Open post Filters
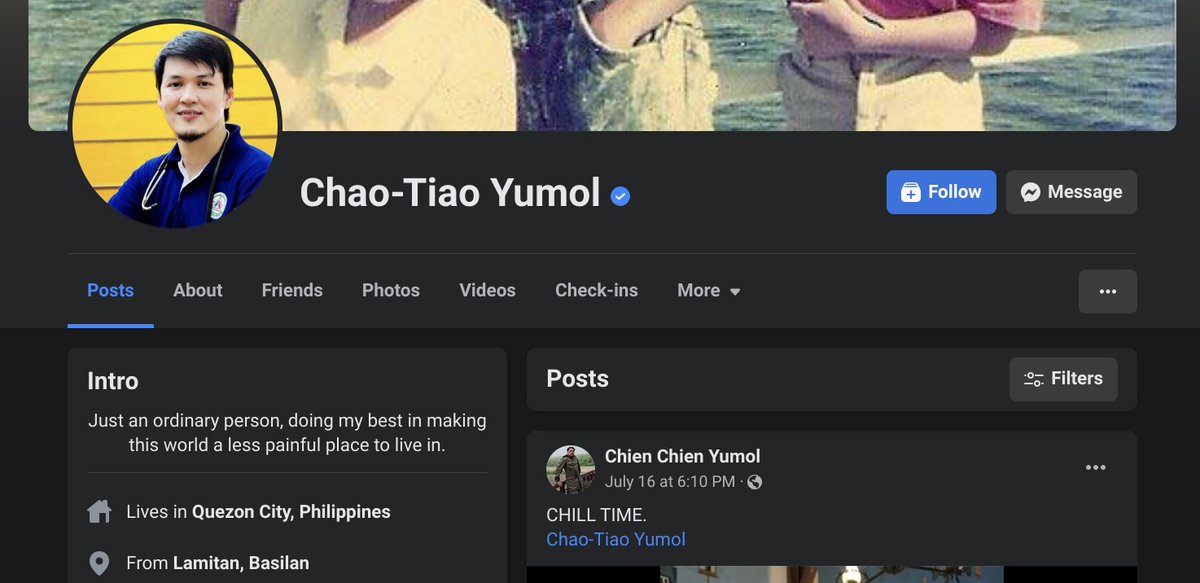 [1063, 379]
